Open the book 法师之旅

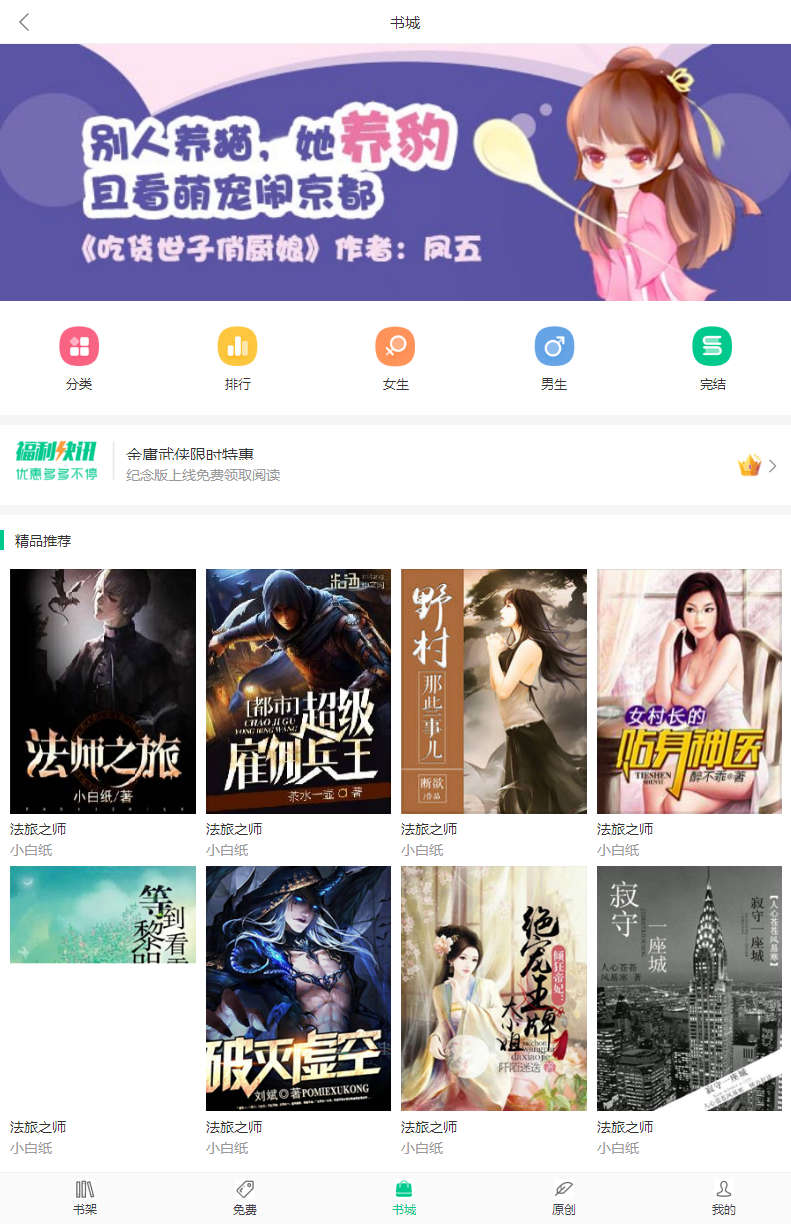pos(103,691)
